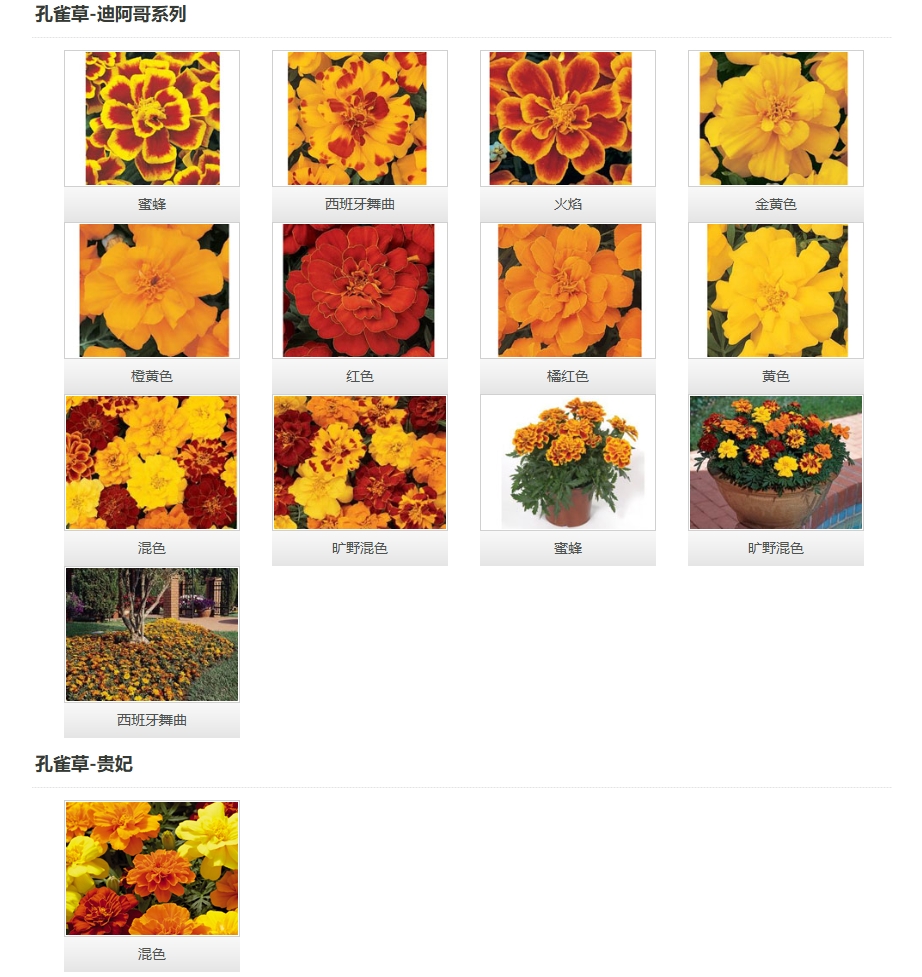The height and width of the screenshot is (977, 922).
Task: View the 红色 flower tile
Action: pos(360,291)
